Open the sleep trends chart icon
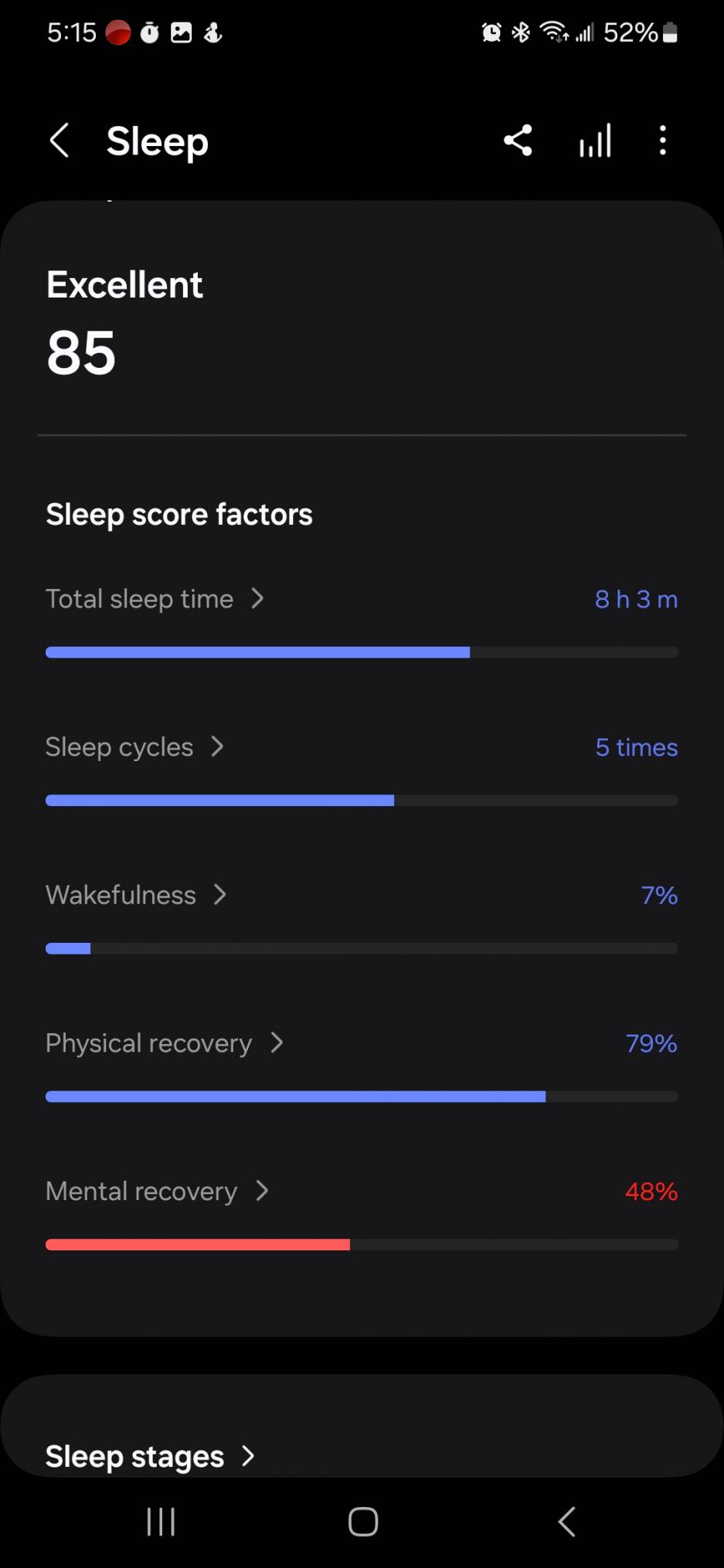 pos(595,141)
